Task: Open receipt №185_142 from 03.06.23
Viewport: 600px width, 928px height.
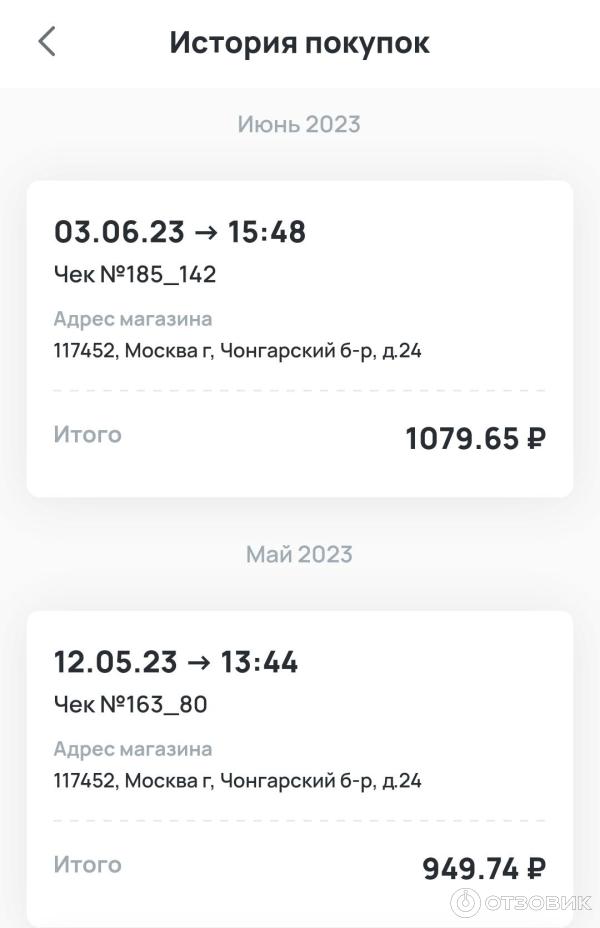Action: 299,338
